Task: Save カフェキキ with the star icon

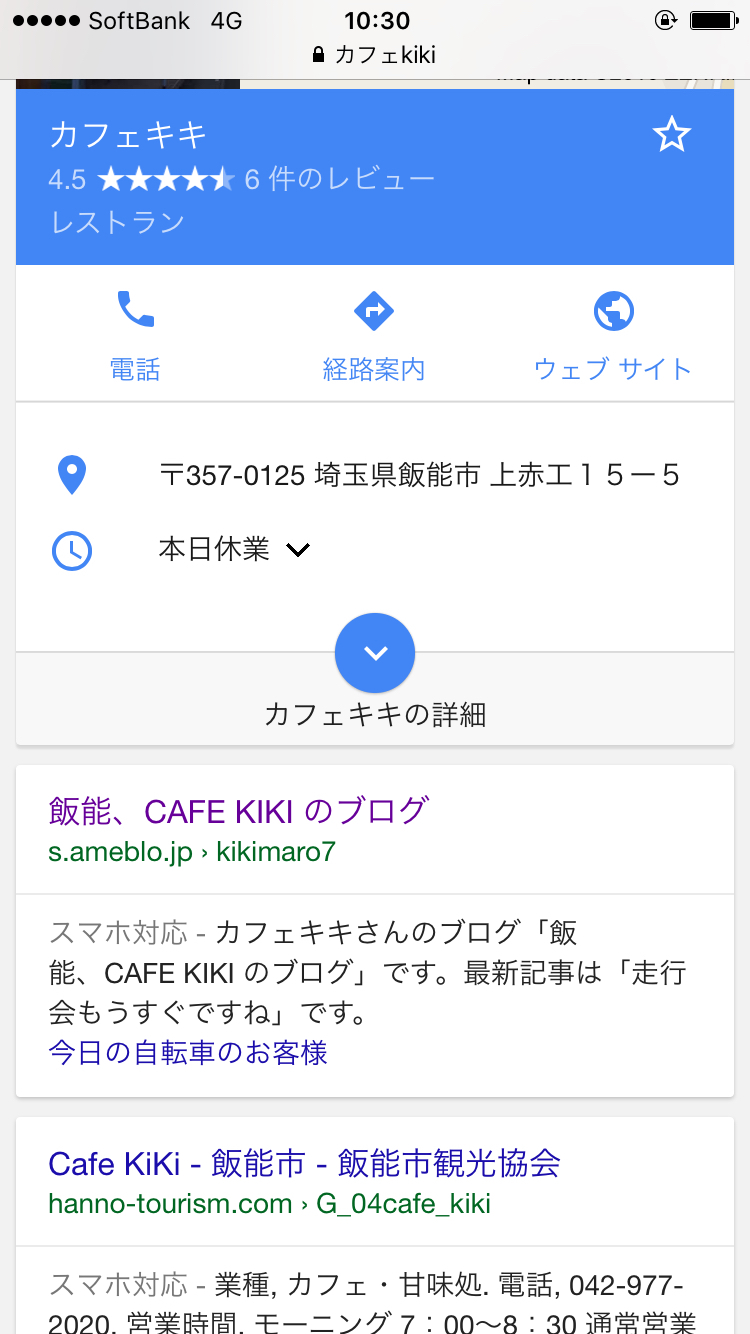Action: (672, 134)
